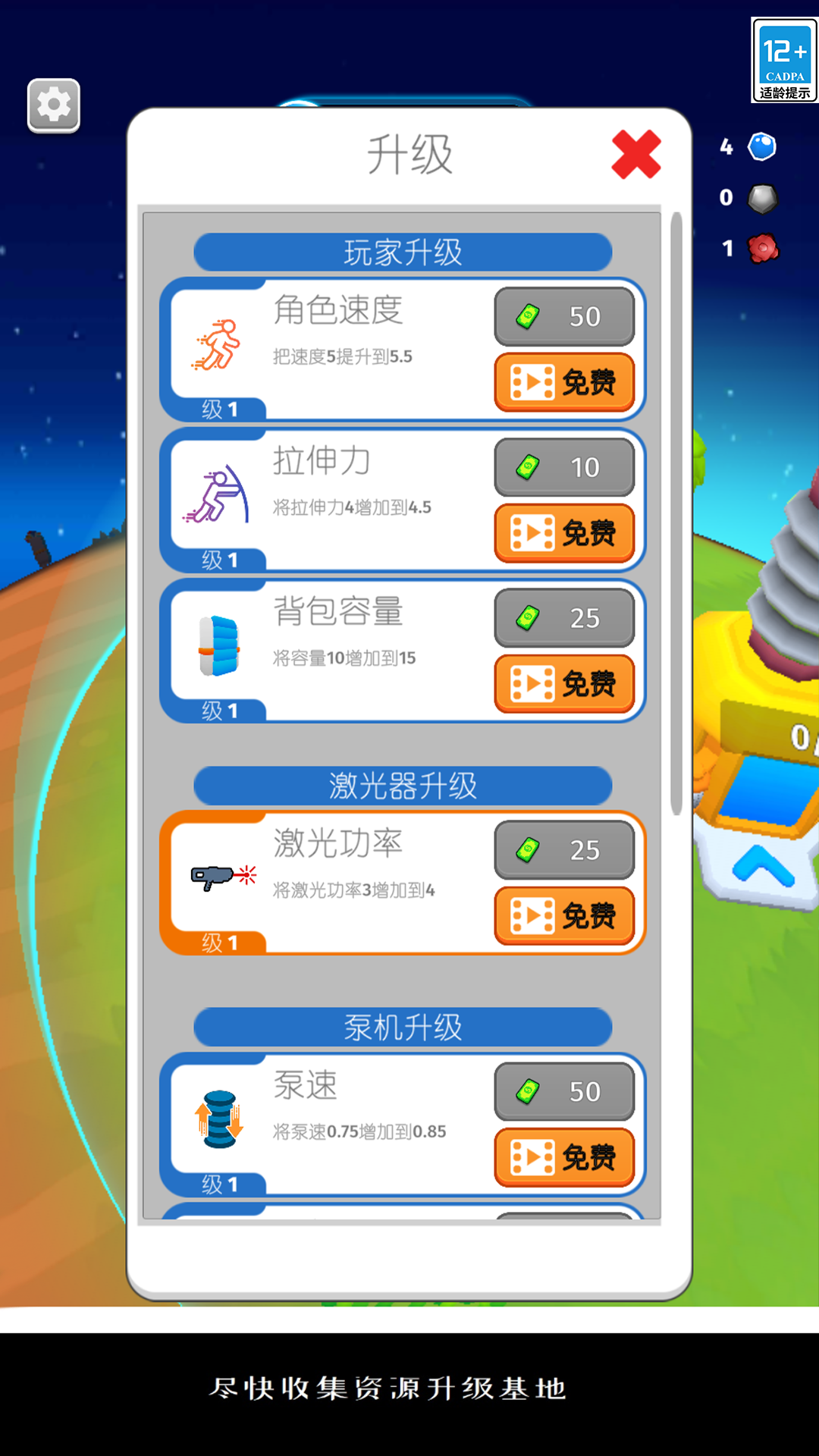The height and width of the screenshot is (1456, 819).
Task: Close the 升级 upgrade dialog
Action: (x=636, y=155)
